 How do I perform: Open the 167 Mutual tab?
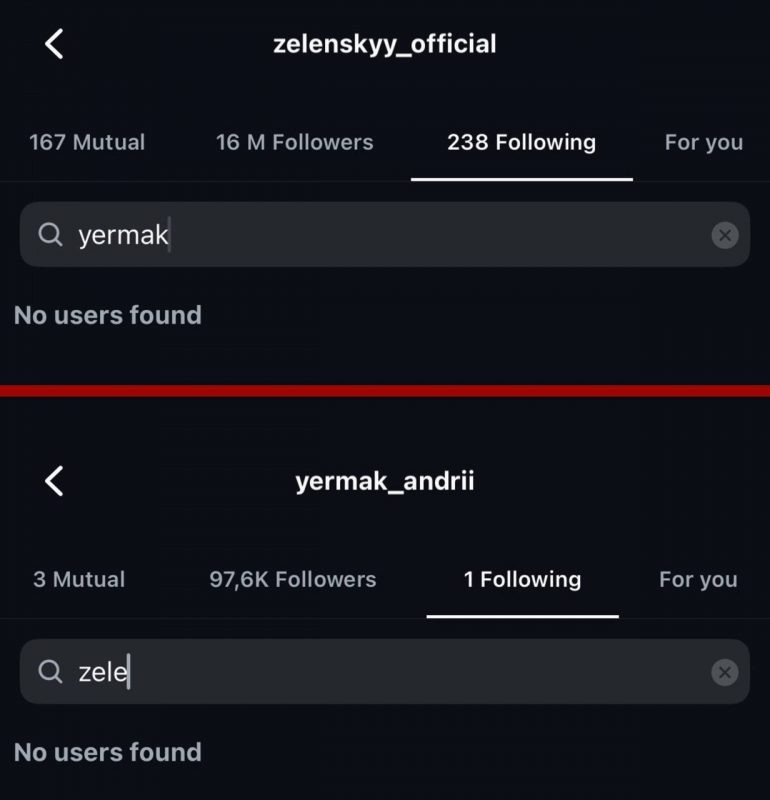click(85, 142)
